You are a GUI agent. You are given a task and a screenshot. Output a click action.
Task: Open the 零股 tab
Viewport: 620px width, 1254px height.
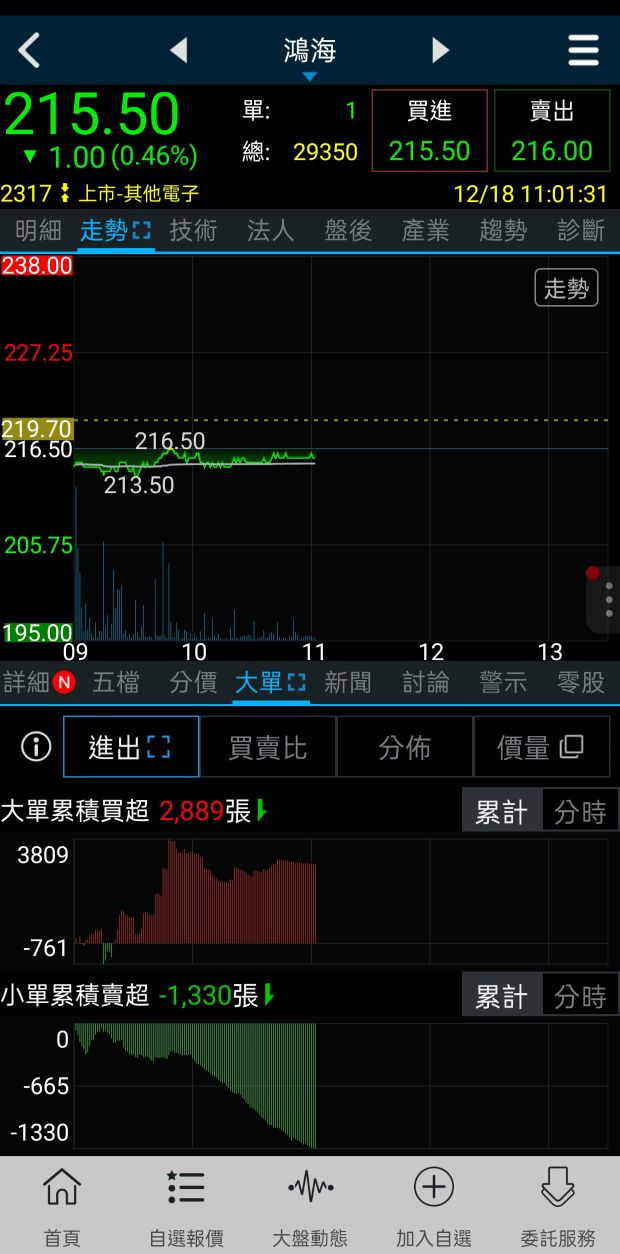[x=580, y=683]
